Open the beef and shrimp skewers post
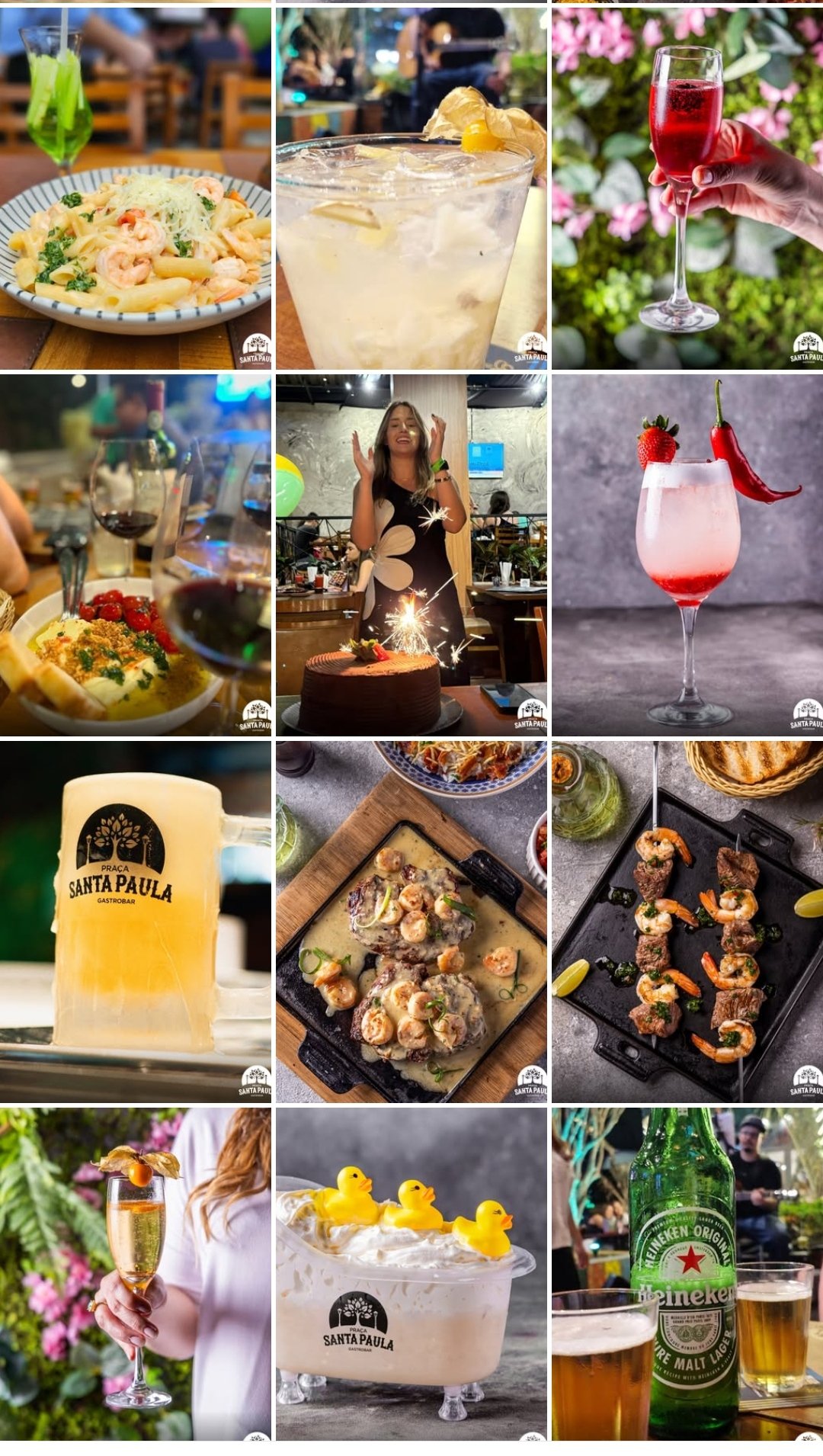Viewport: 823px width, 1456px height. [687, 922]
